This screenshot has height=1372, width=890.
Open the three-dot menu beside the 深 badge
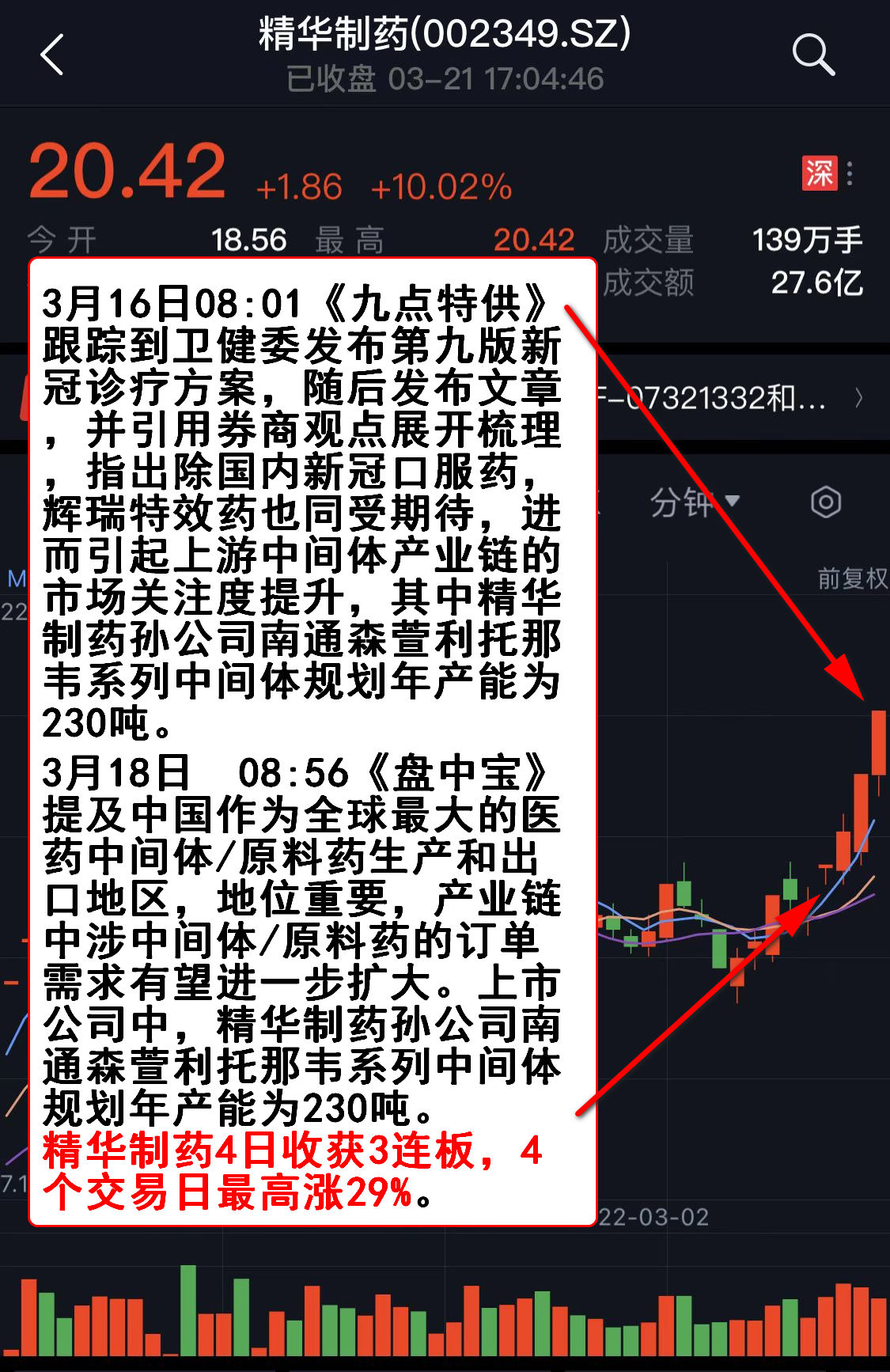coord(850,173)
